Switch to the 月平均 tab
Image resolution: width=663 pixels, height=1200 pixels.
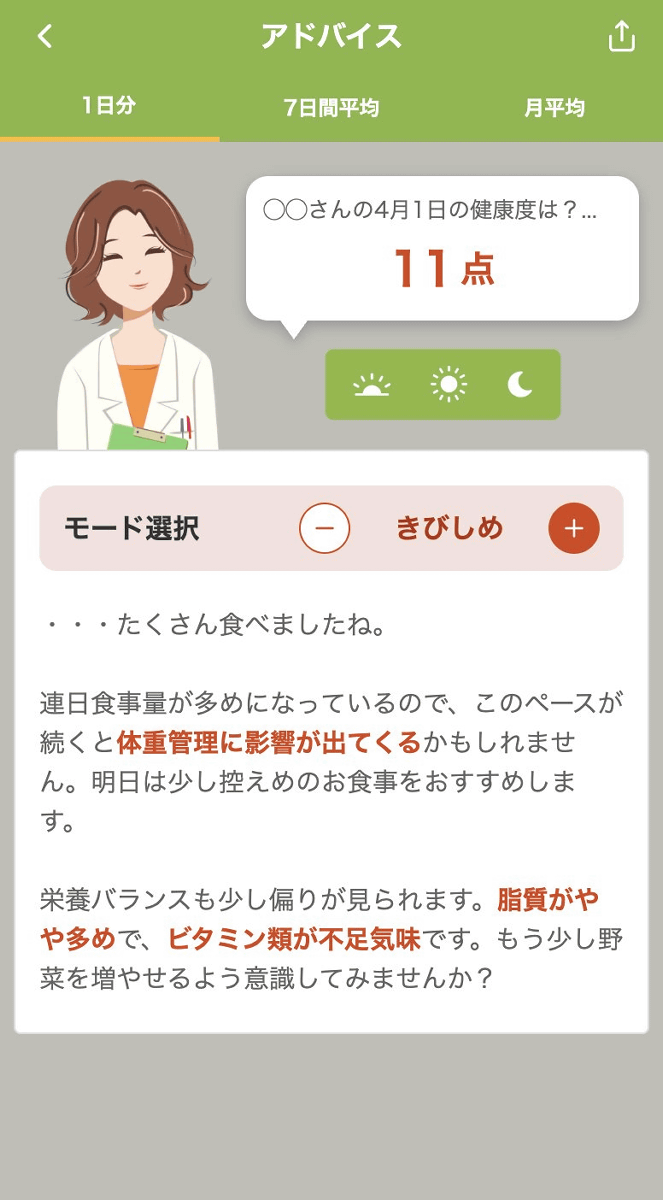coord(554,108)
